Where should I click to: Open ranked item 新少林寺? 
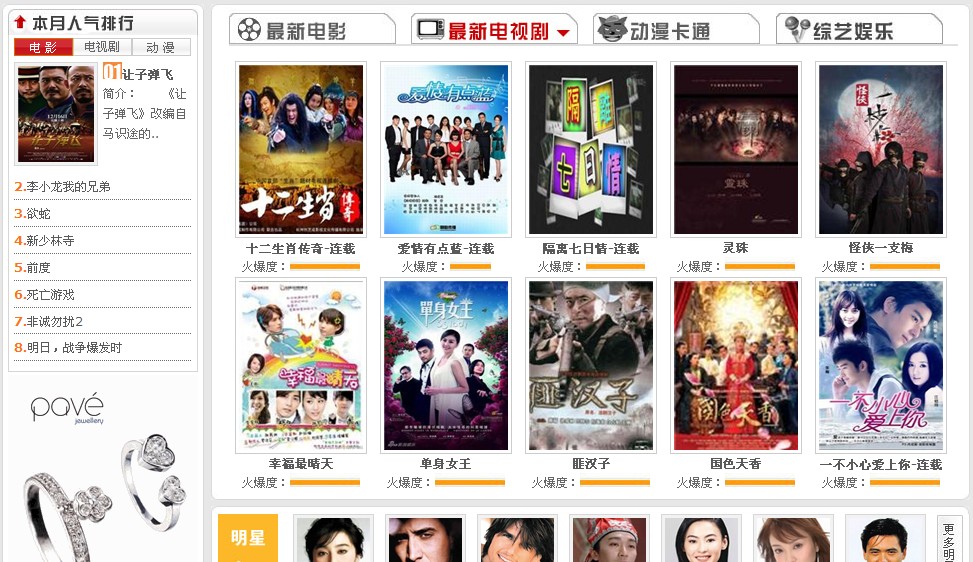pyautogui.click(x=50, y=241)
